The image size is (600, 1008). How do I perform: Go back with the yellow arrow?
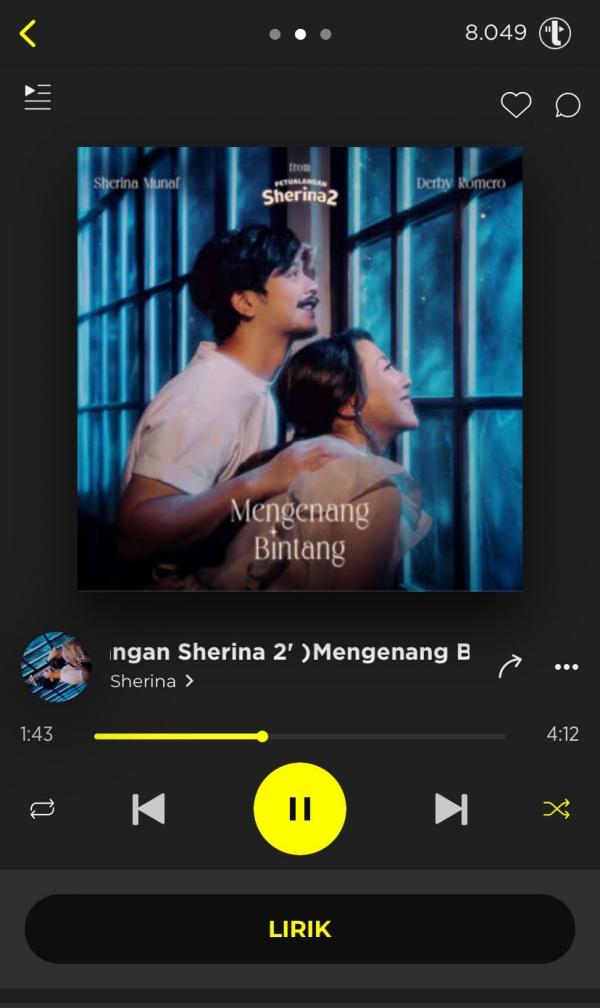tap(28, 34)
